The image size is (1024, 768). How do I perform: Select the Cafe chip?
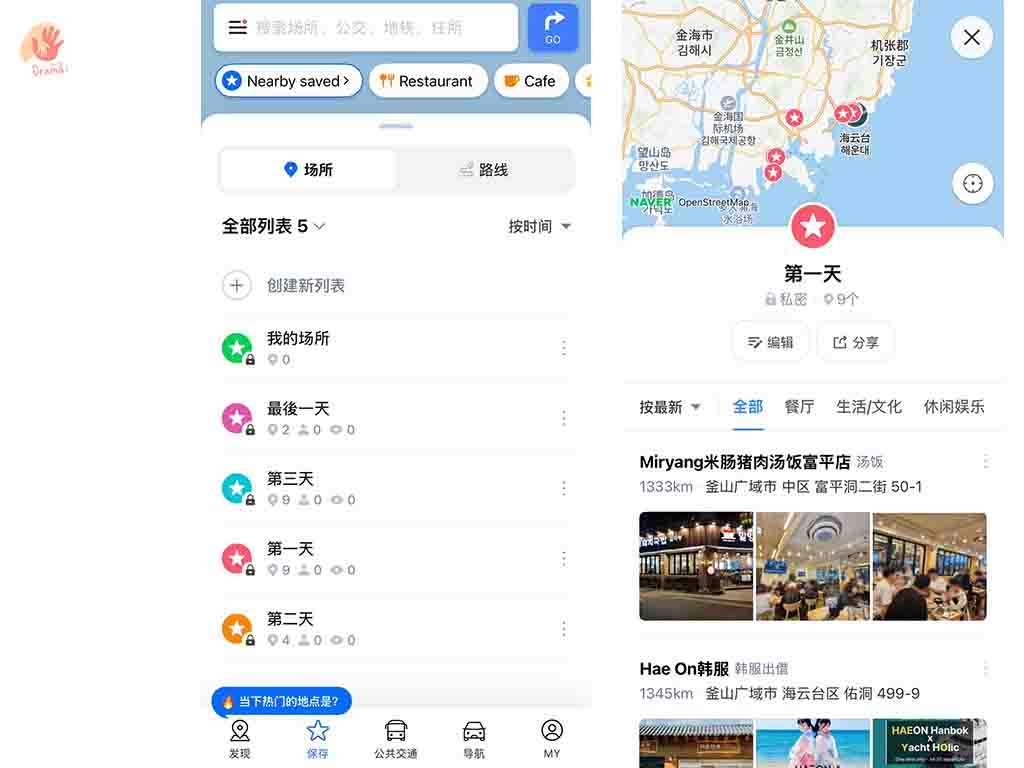530,81
